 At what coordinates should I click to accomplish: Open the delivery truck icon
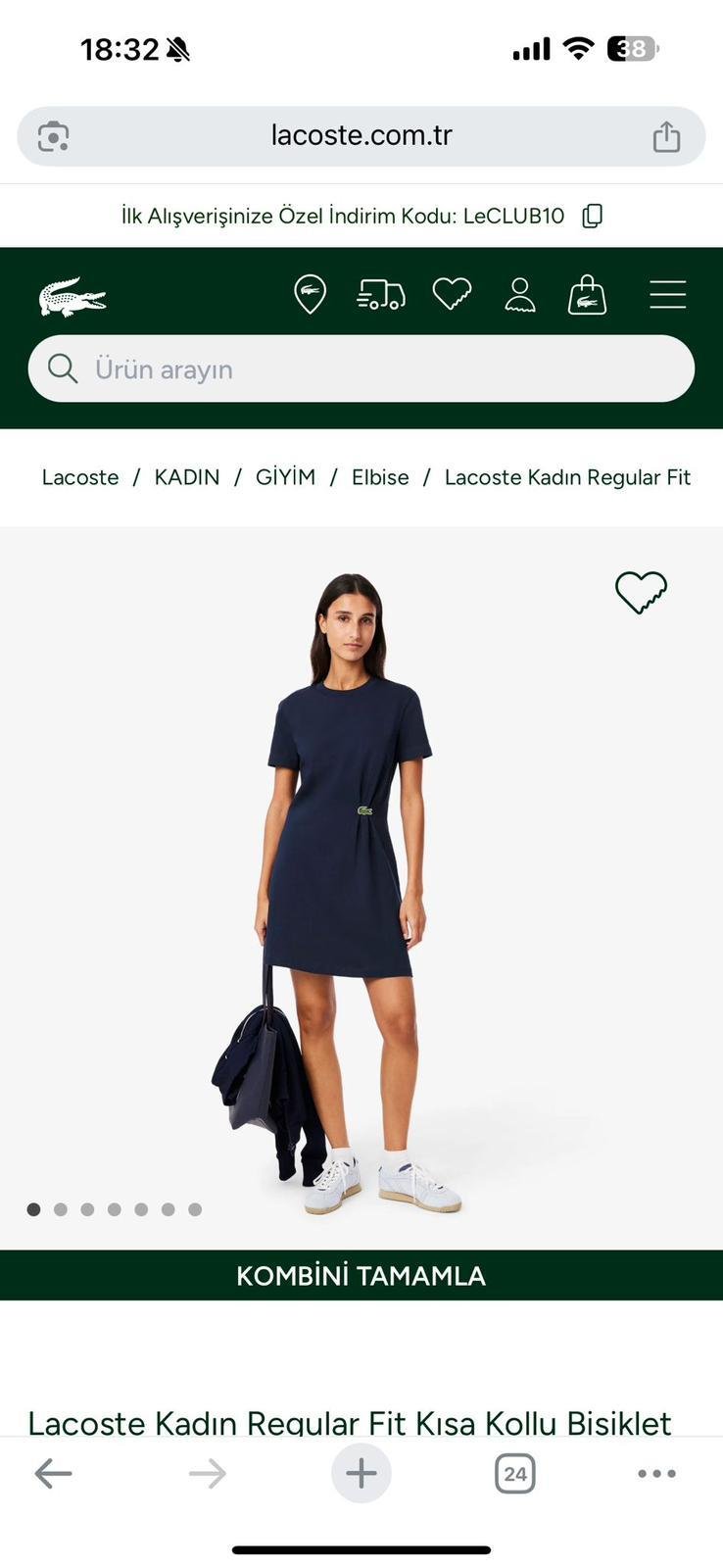[381, 294]
